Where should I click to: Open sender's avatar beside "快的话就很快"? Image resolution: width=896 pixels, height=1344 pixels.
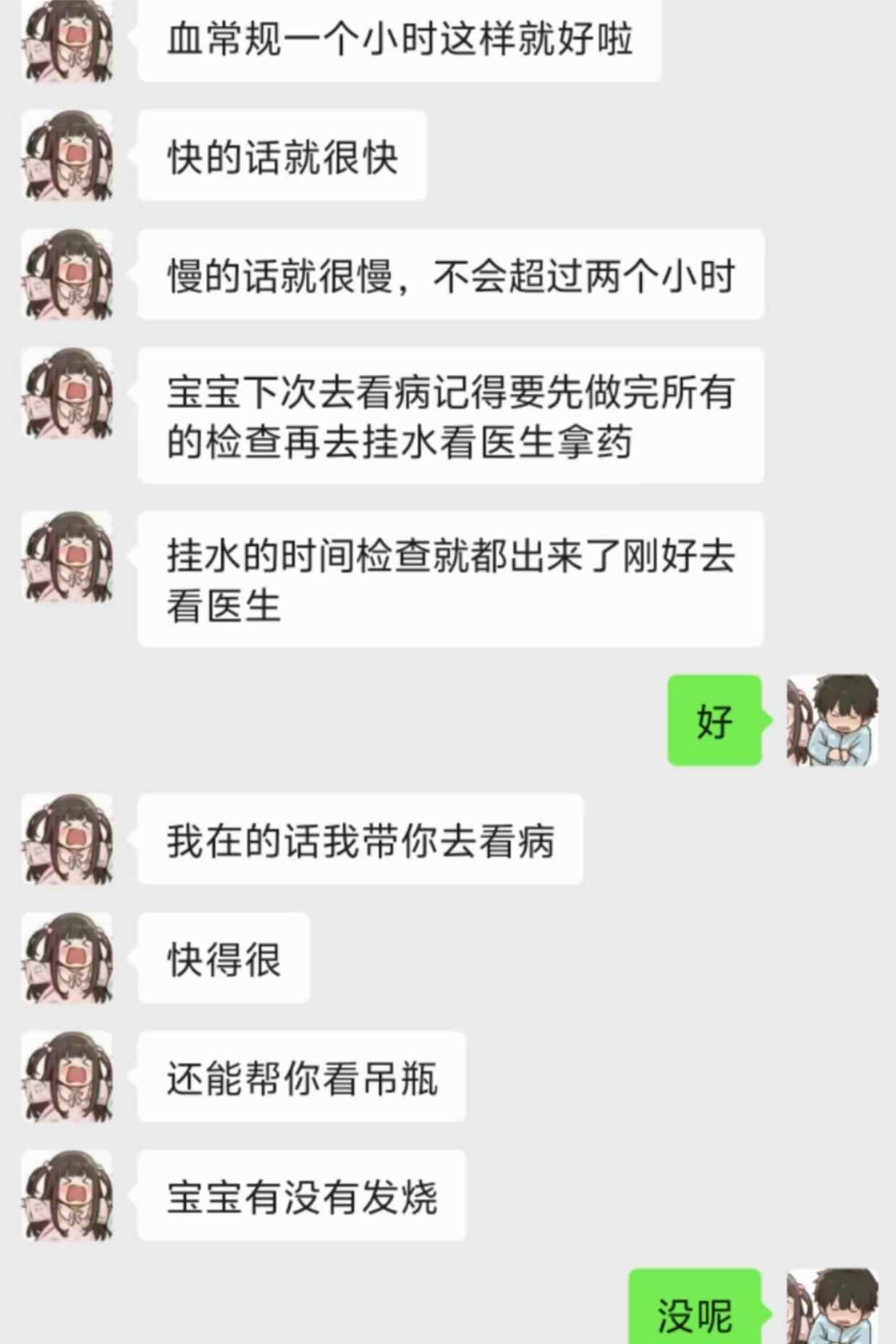67,156
